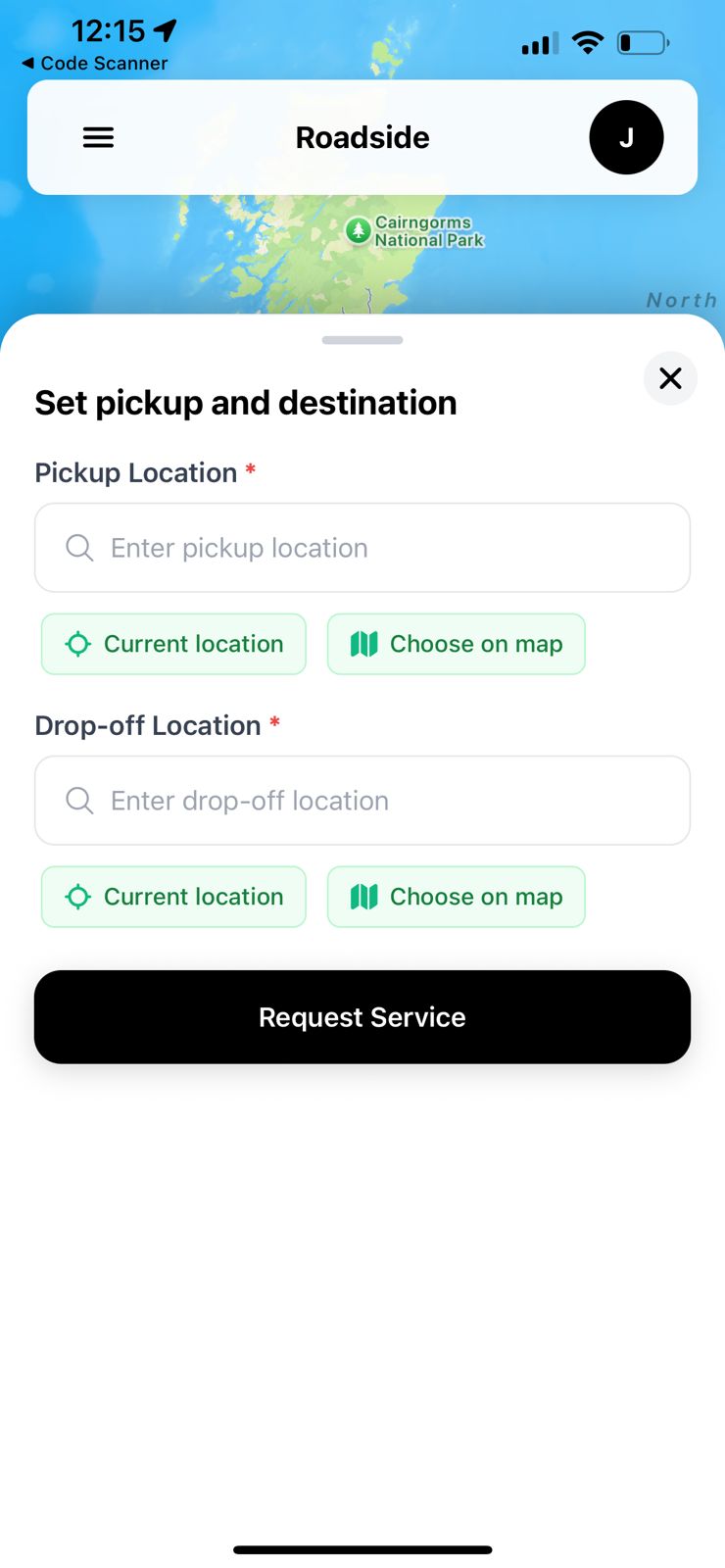Screen dimensions: 725x1568
Task: Focus the Enter drop-off location field
Action: [x=362, y=801]
